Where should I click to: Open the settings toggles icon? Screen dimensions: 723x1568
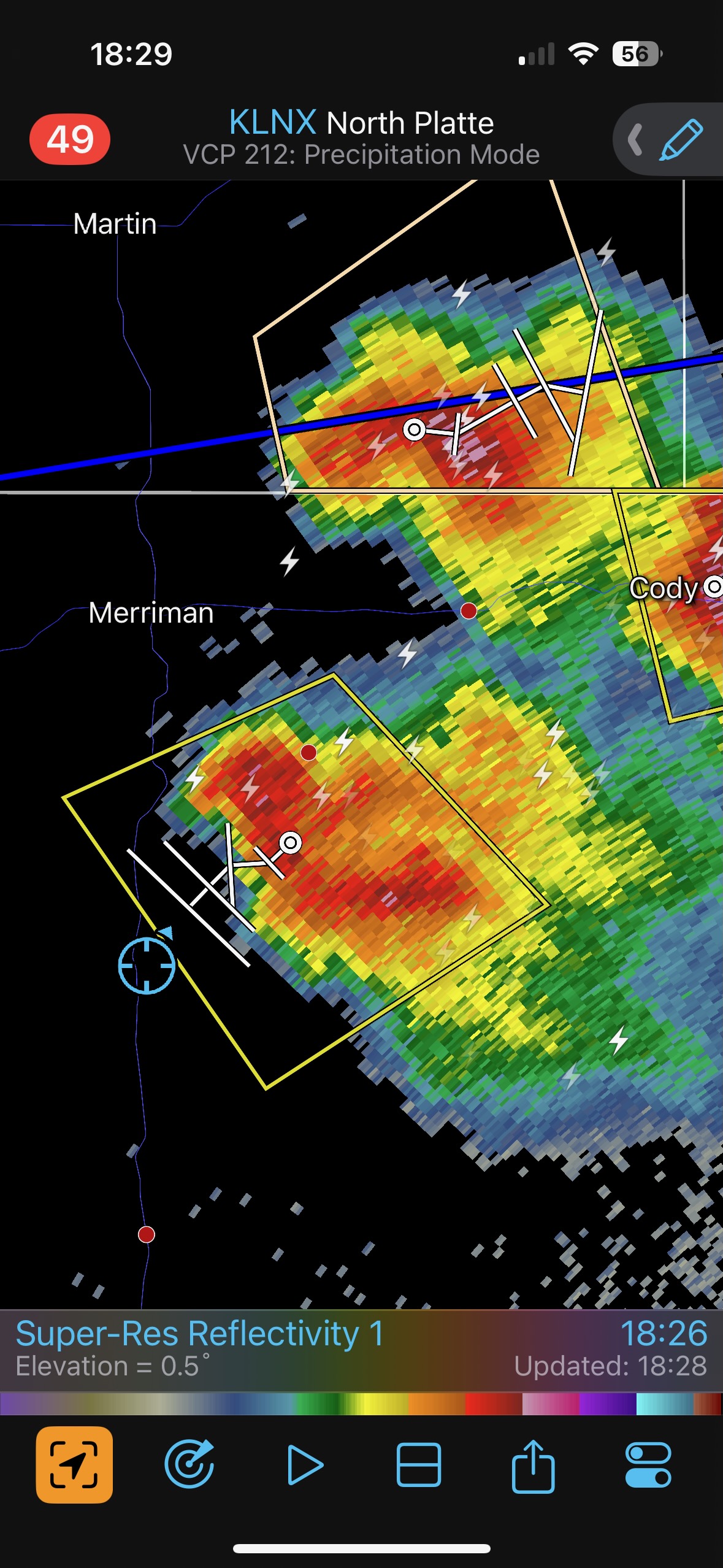pyautogui.click(x=648, y=1464)
